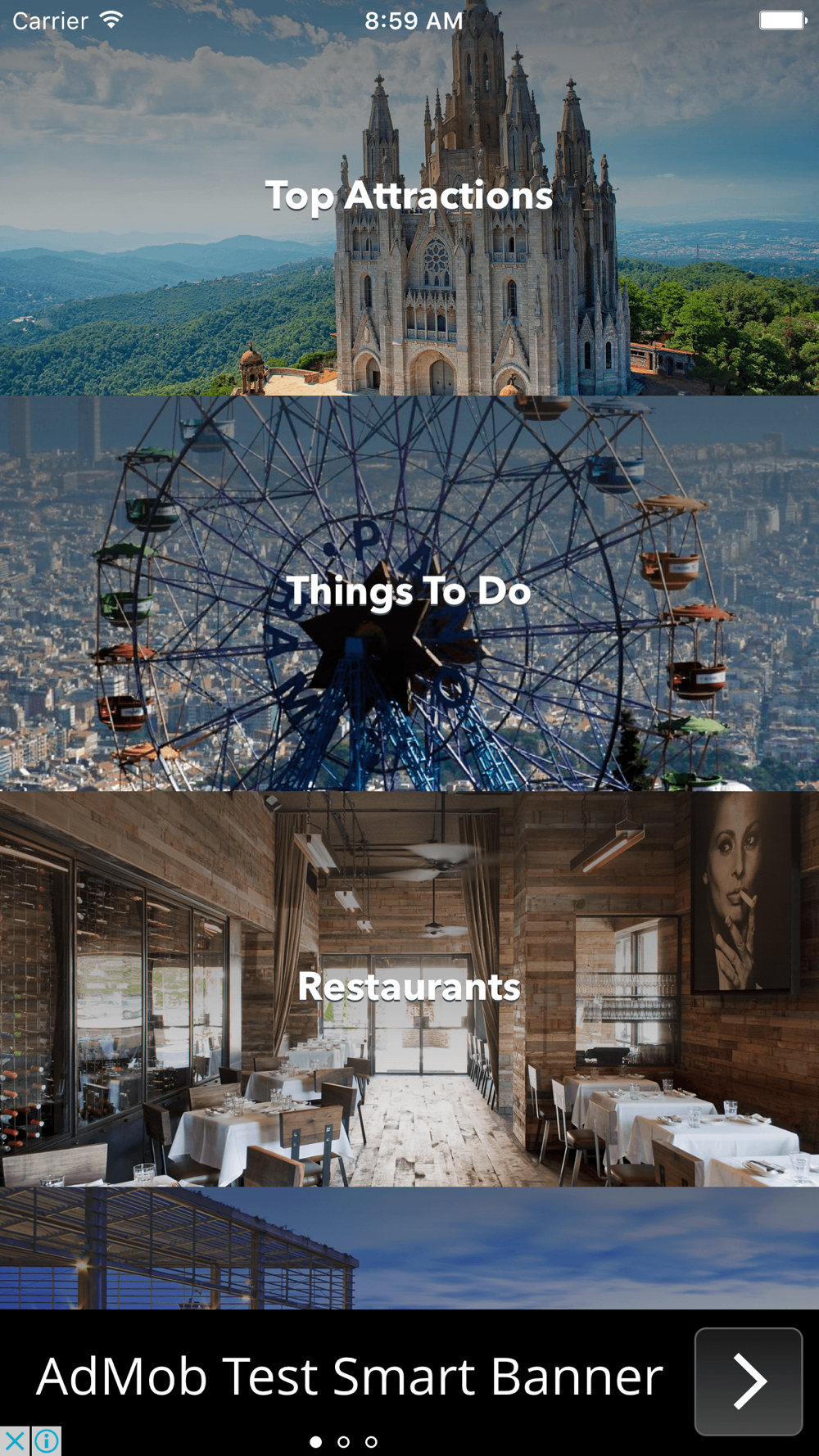Open the Top Attractions tile
This screenshot has width=819, height=1456.
(x=409, y=197)
